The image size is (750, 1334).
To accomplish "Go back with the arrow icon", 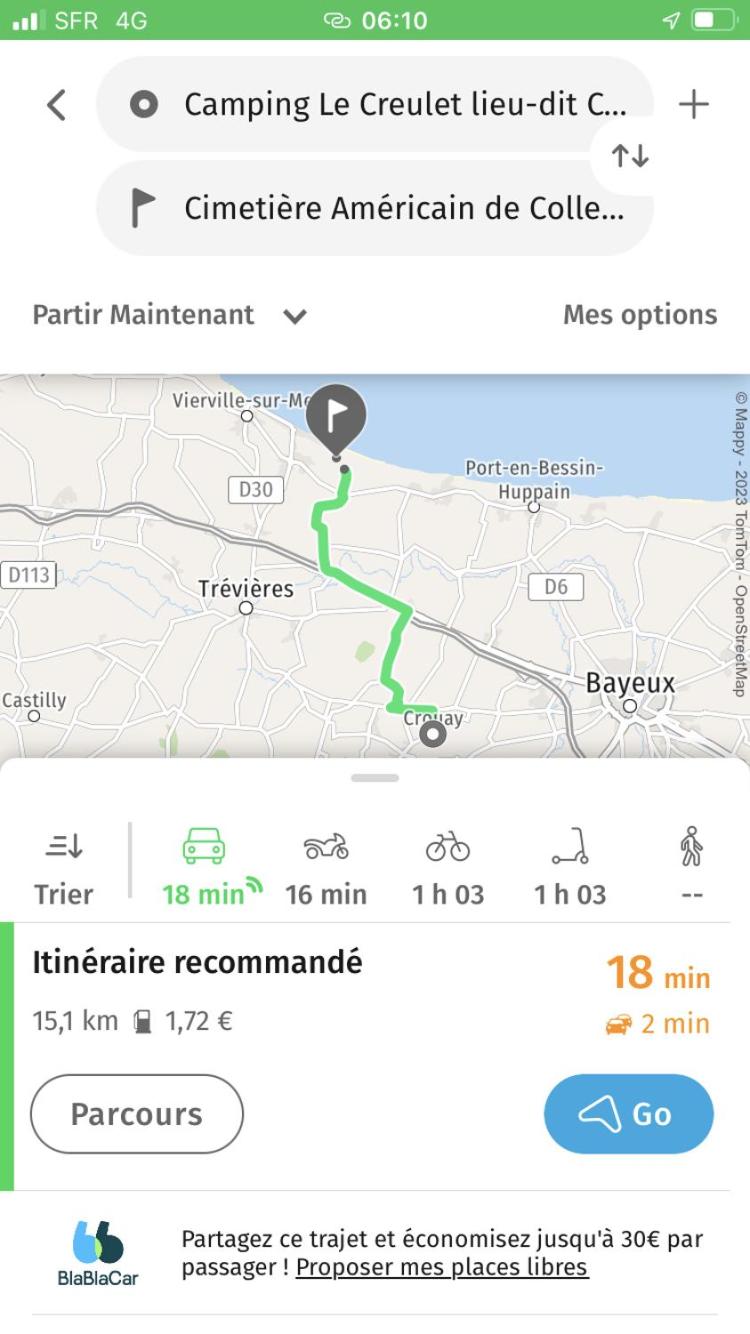I will 57,105.
